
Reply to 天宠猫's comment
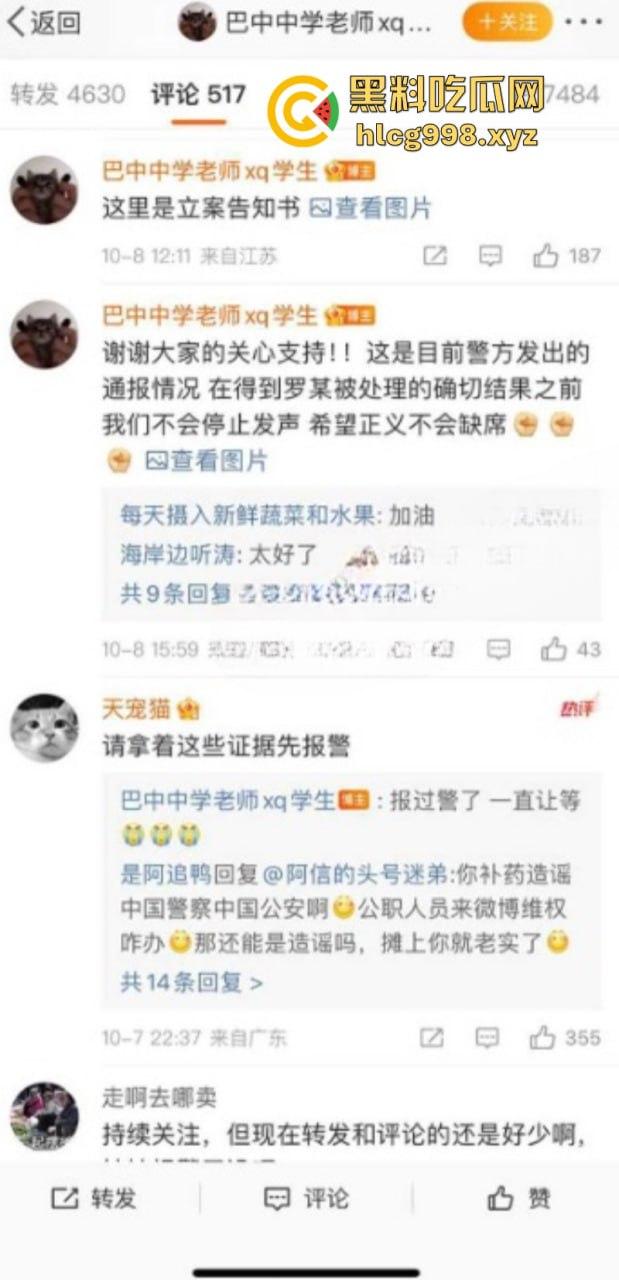pyautogui.click(x=487, y=1037)
